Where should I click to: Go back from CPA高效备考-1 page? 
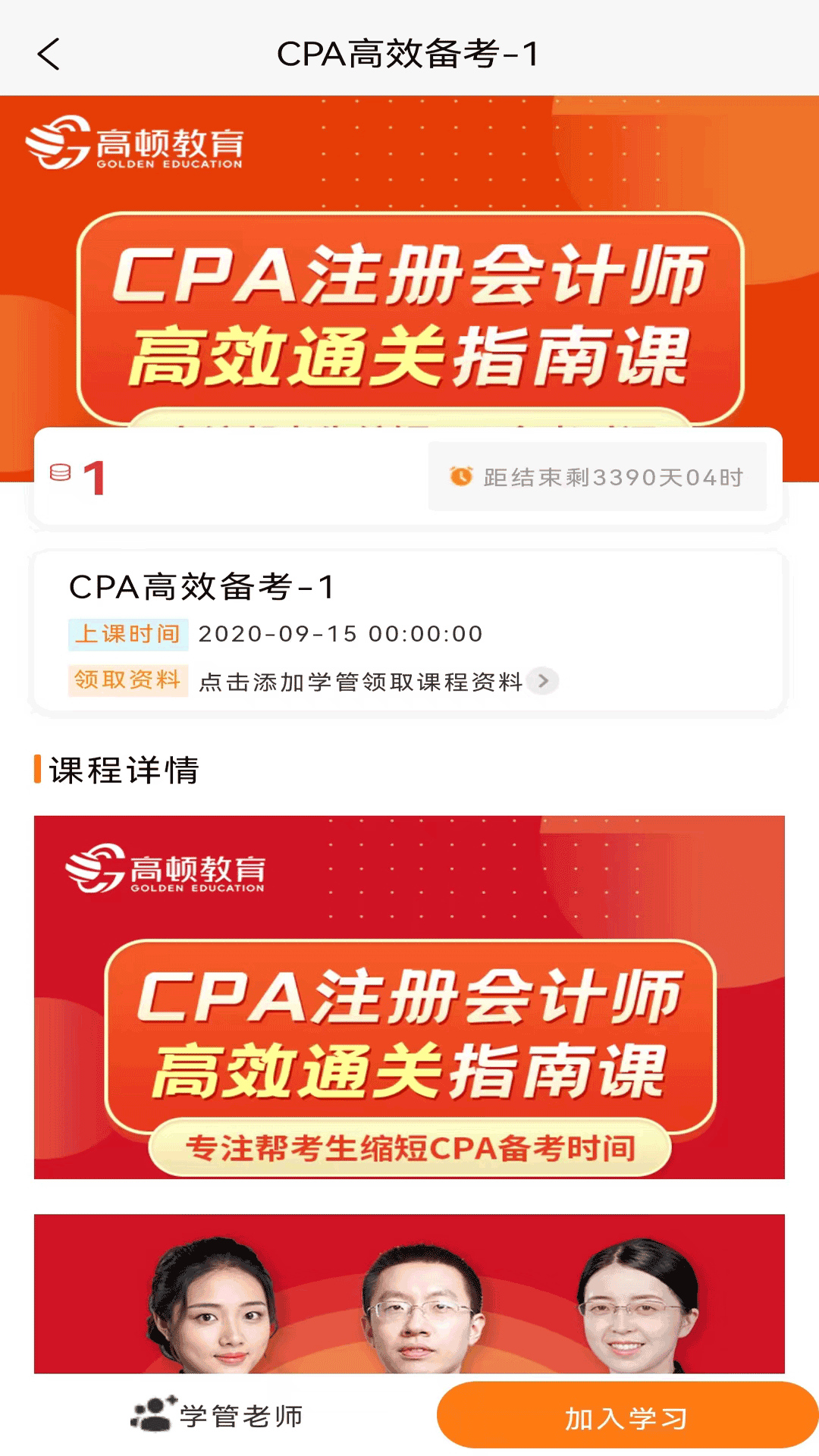coord(49,55)
